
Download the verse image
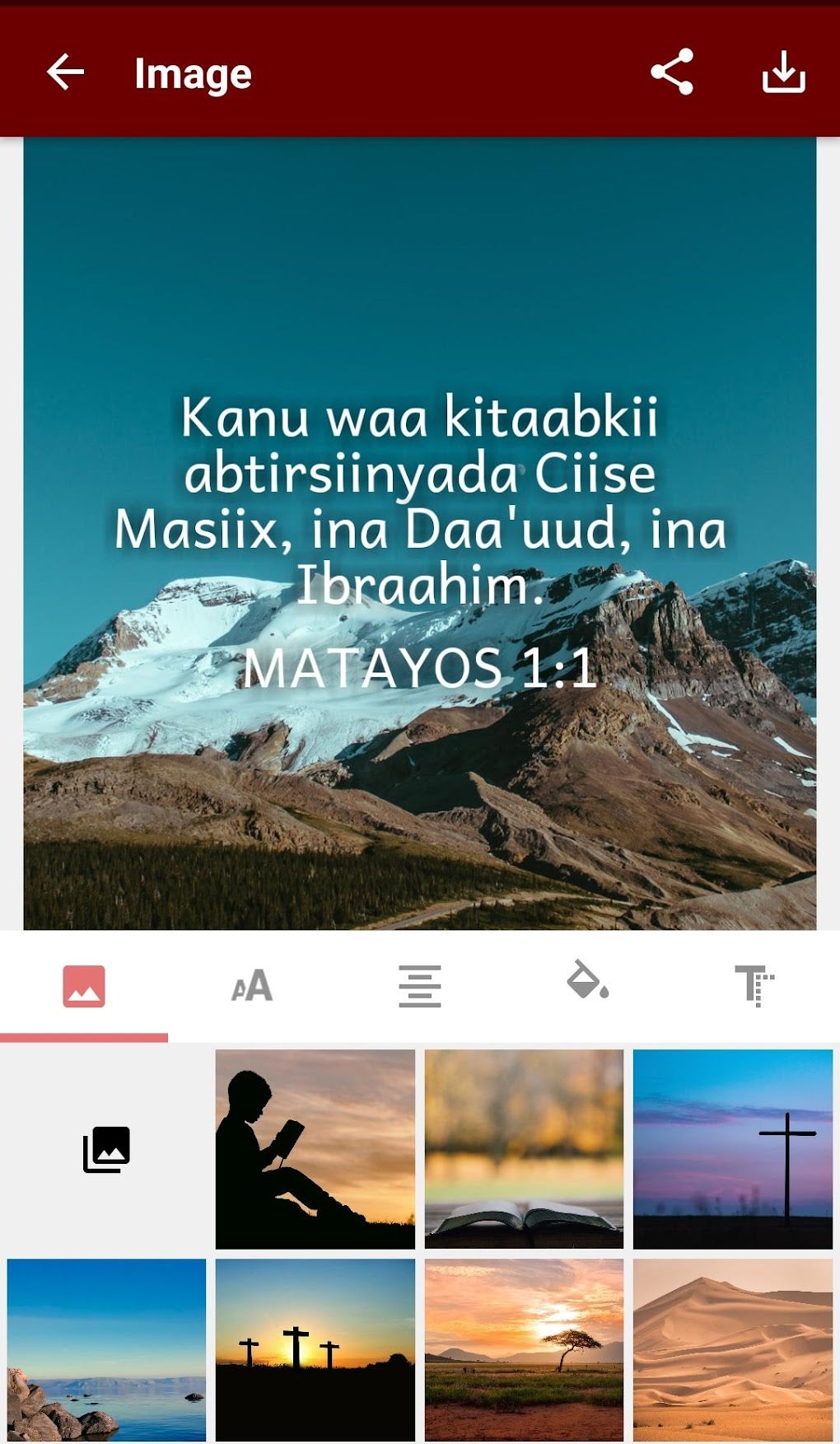pos(782,72)
